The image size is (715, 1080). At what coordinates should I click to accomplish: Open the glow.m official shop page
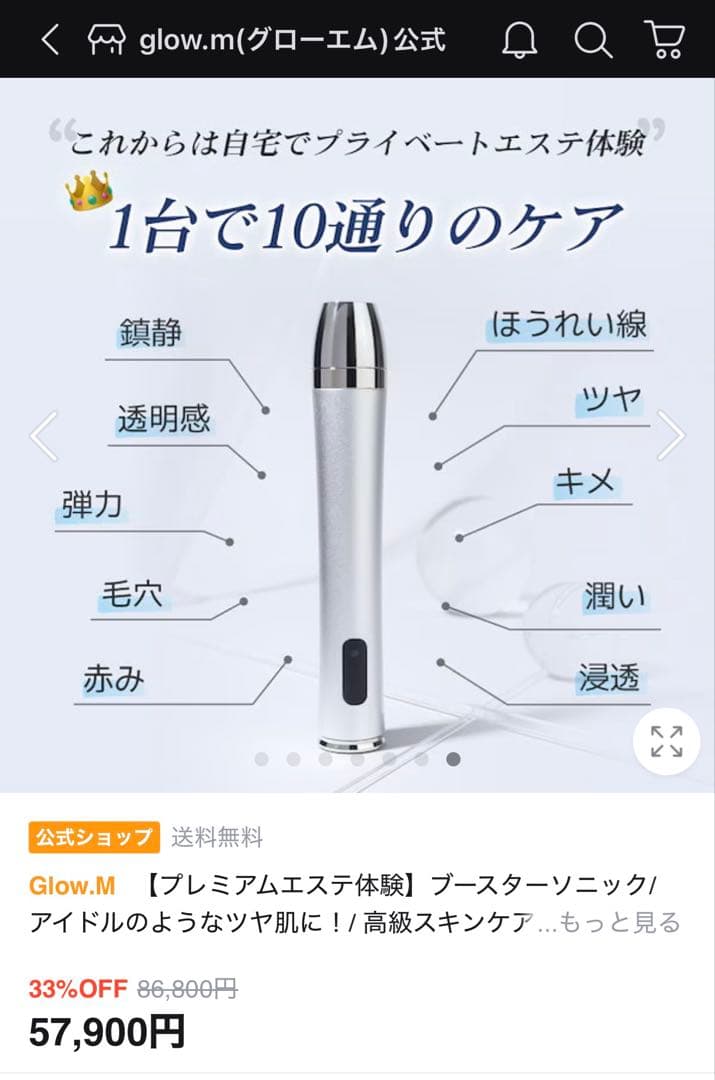266,40
